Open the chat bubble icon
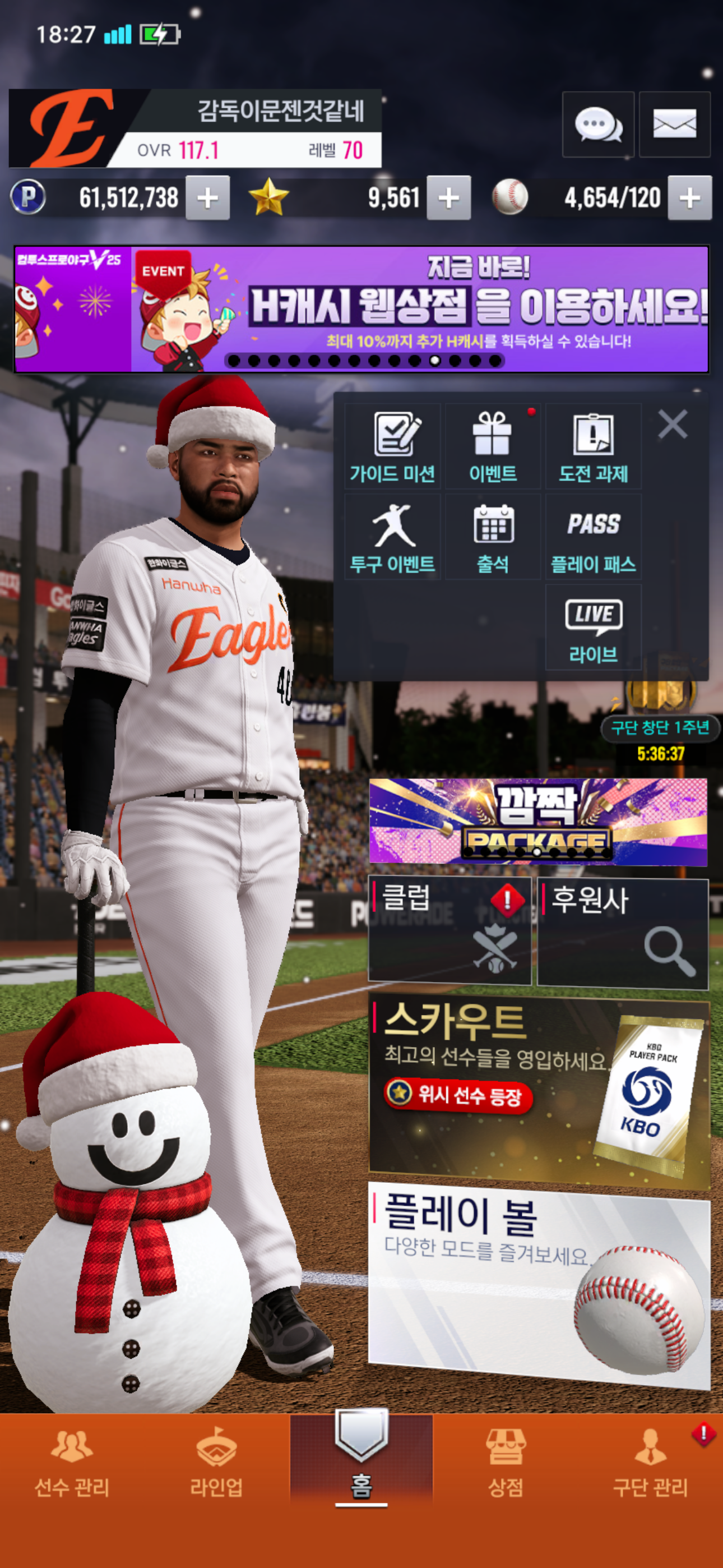 point(597,125)
